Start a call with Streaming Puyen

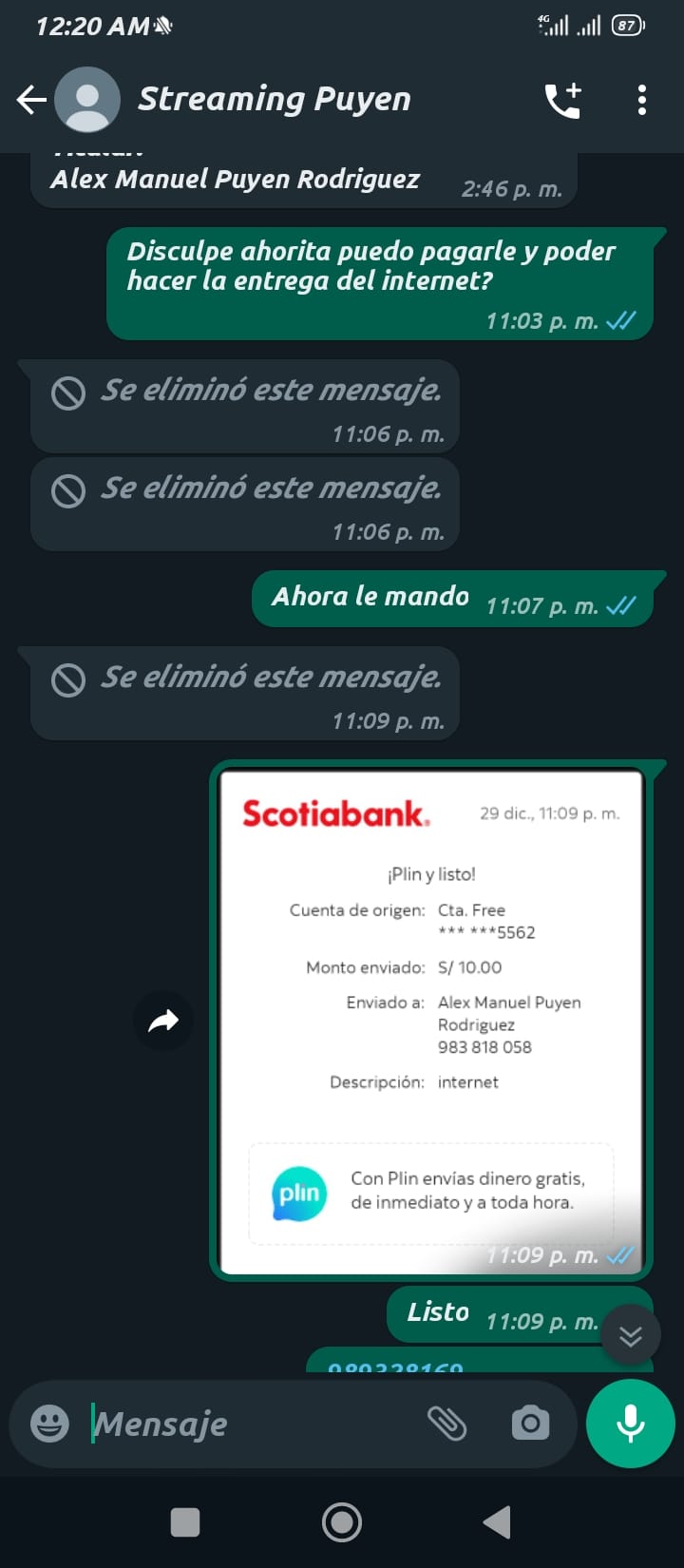562,100
